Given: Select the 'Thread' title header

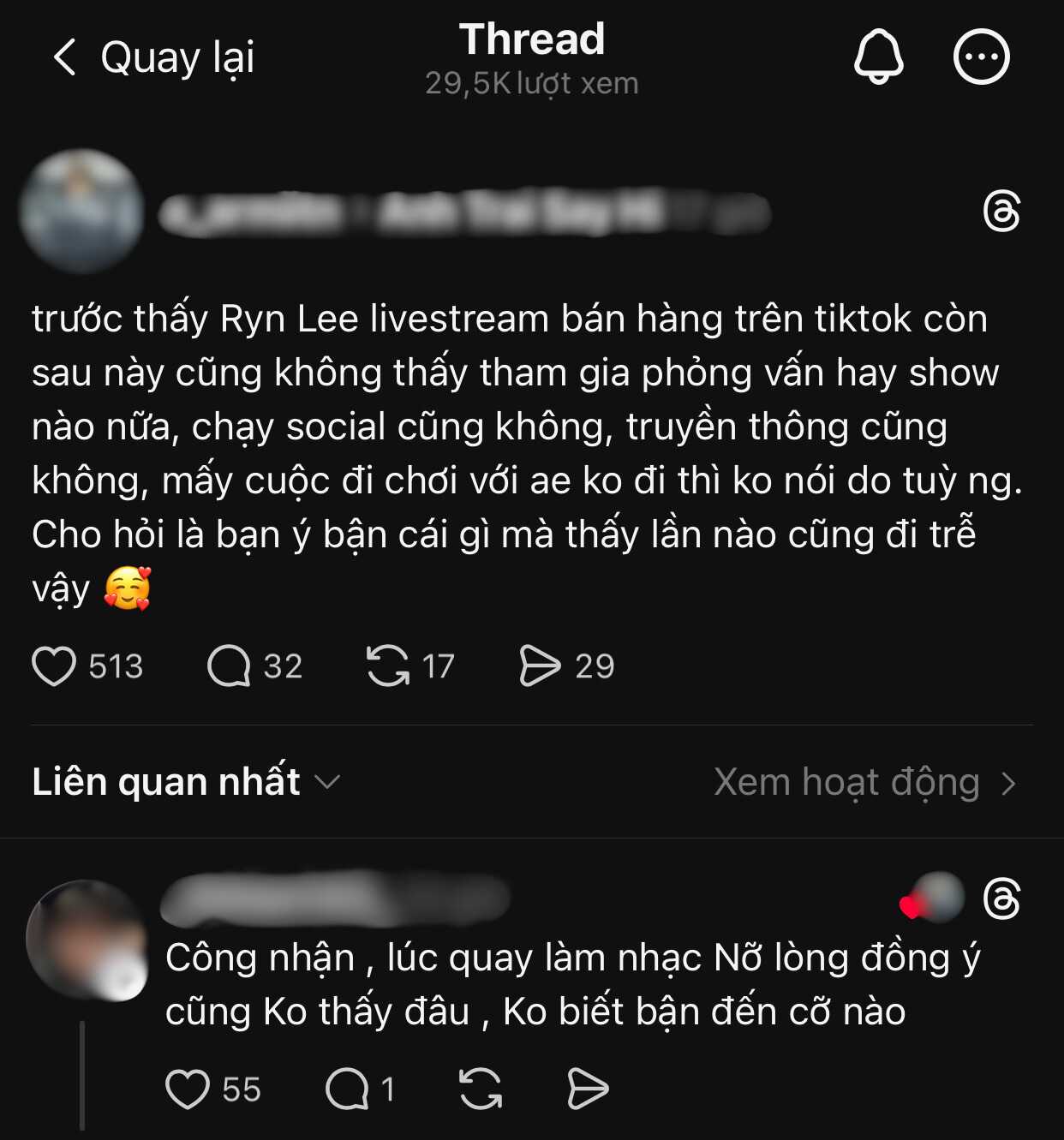Looking at the screenshot, I should click(x=531, y=39).
